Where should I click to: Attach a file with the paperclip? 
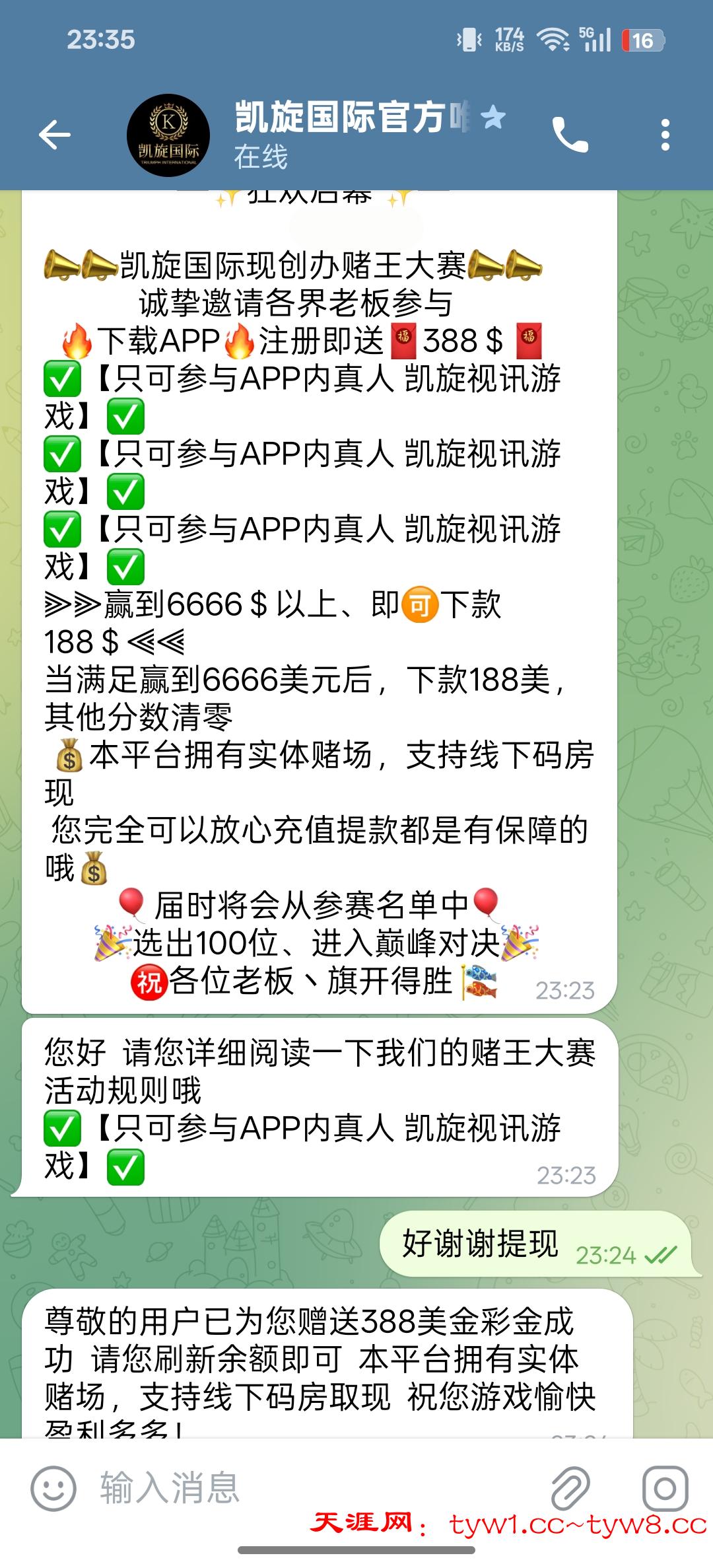[570, 1488]
